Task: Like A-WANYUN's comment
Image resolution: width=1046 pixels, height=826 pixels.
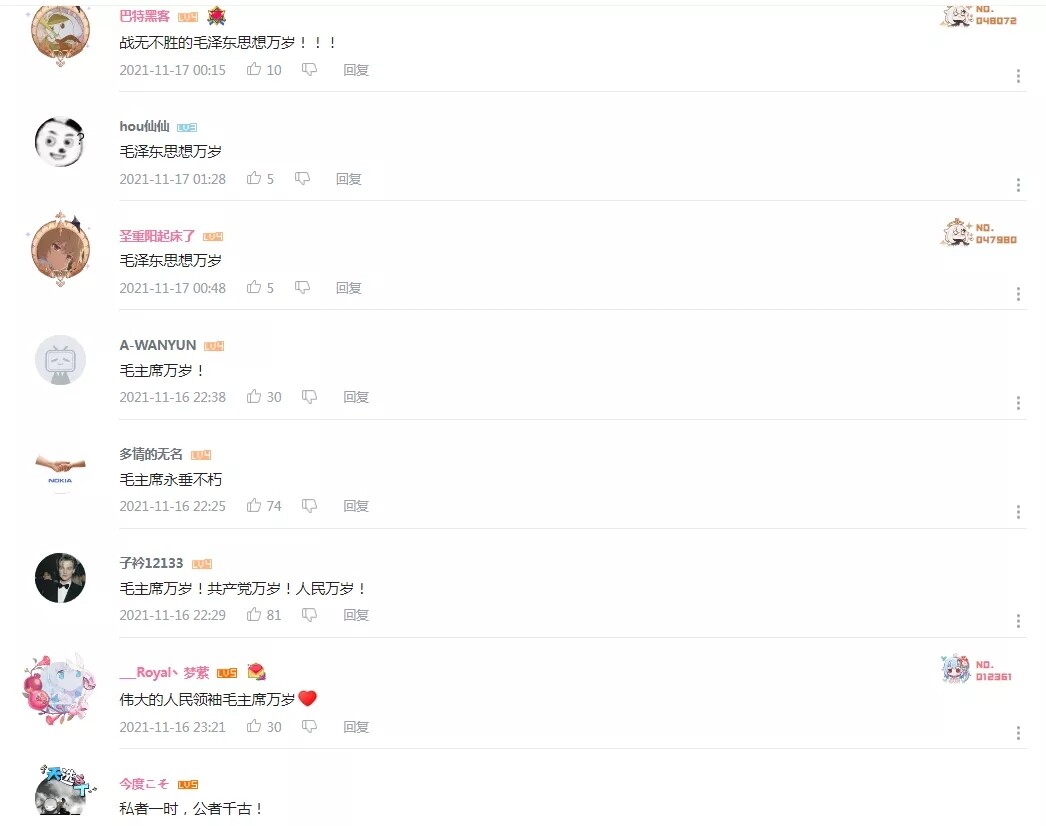Action: coord(255,397)
